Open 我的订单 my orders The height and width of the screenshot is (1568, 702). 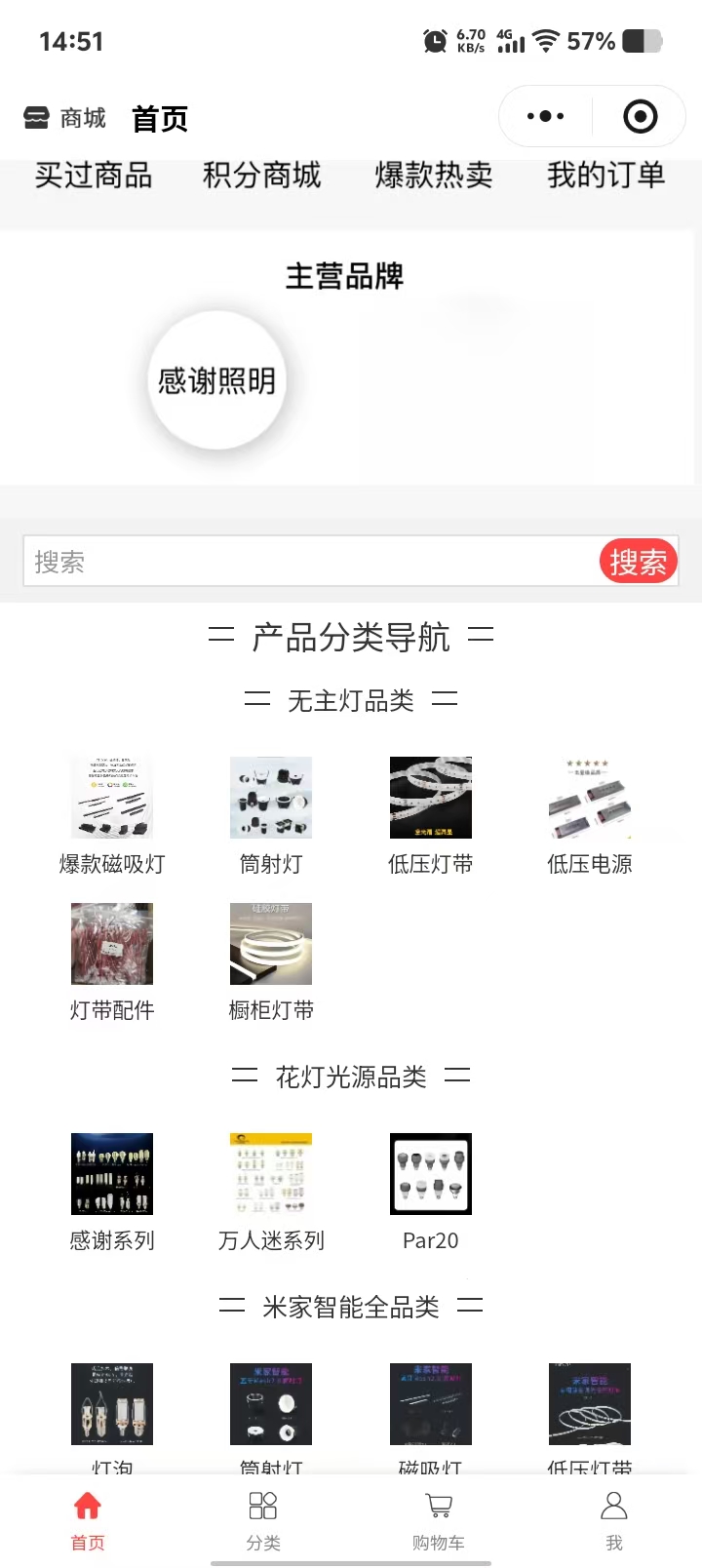click(x=605, y=176)
